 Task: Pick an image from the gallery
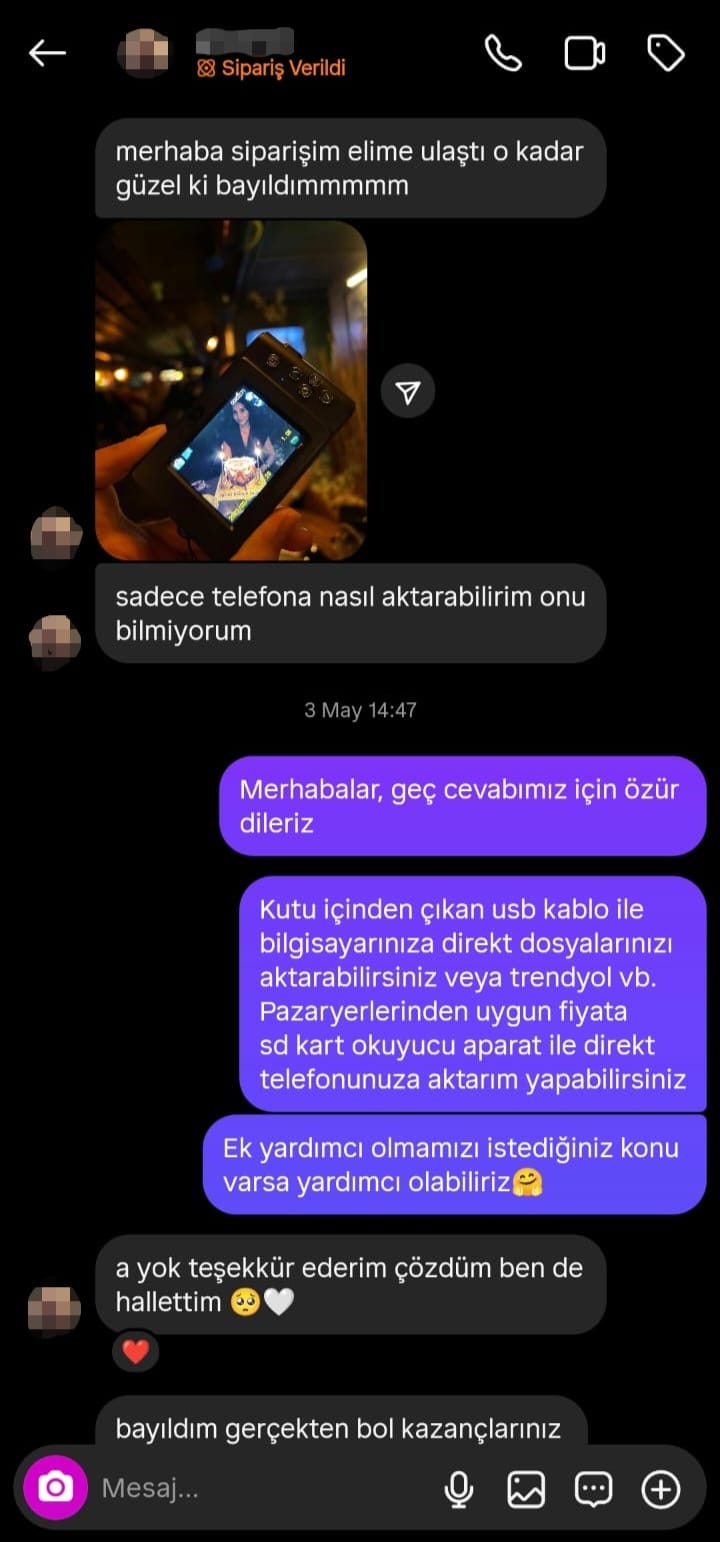pyautogui.click(x=526, y=1489)
